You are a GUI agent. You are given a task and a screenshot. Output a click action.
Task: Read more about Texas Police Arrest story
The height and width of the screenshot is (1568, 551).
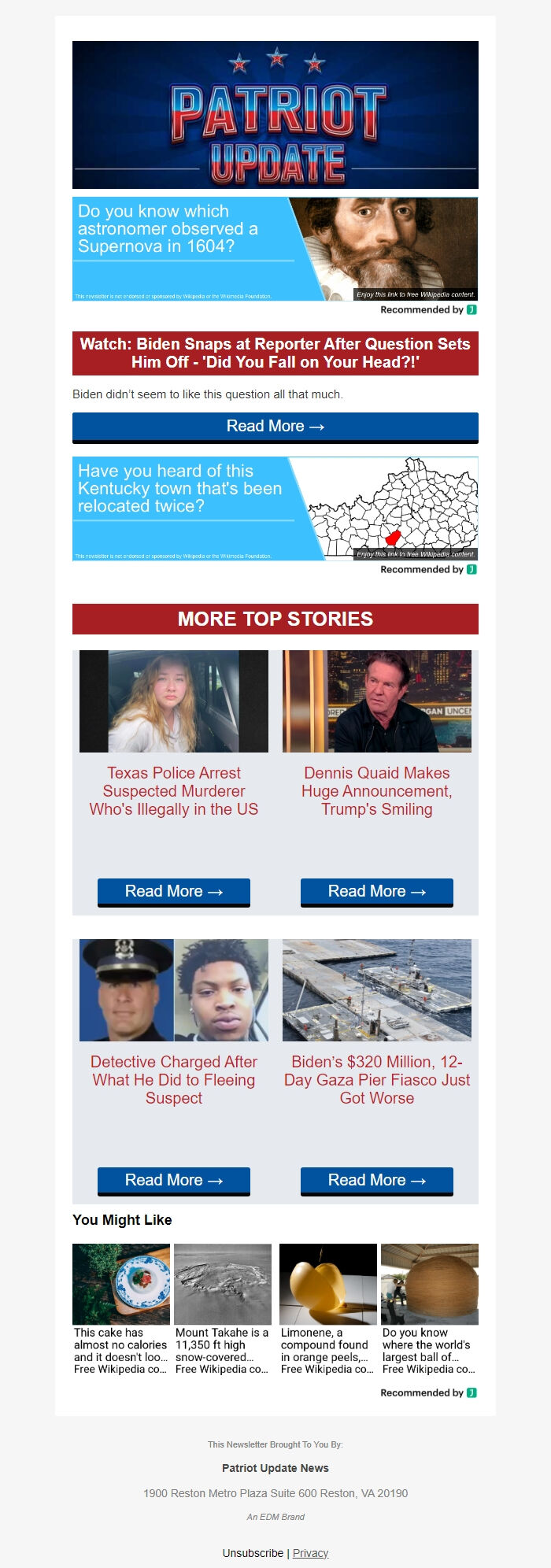point(173,892)
